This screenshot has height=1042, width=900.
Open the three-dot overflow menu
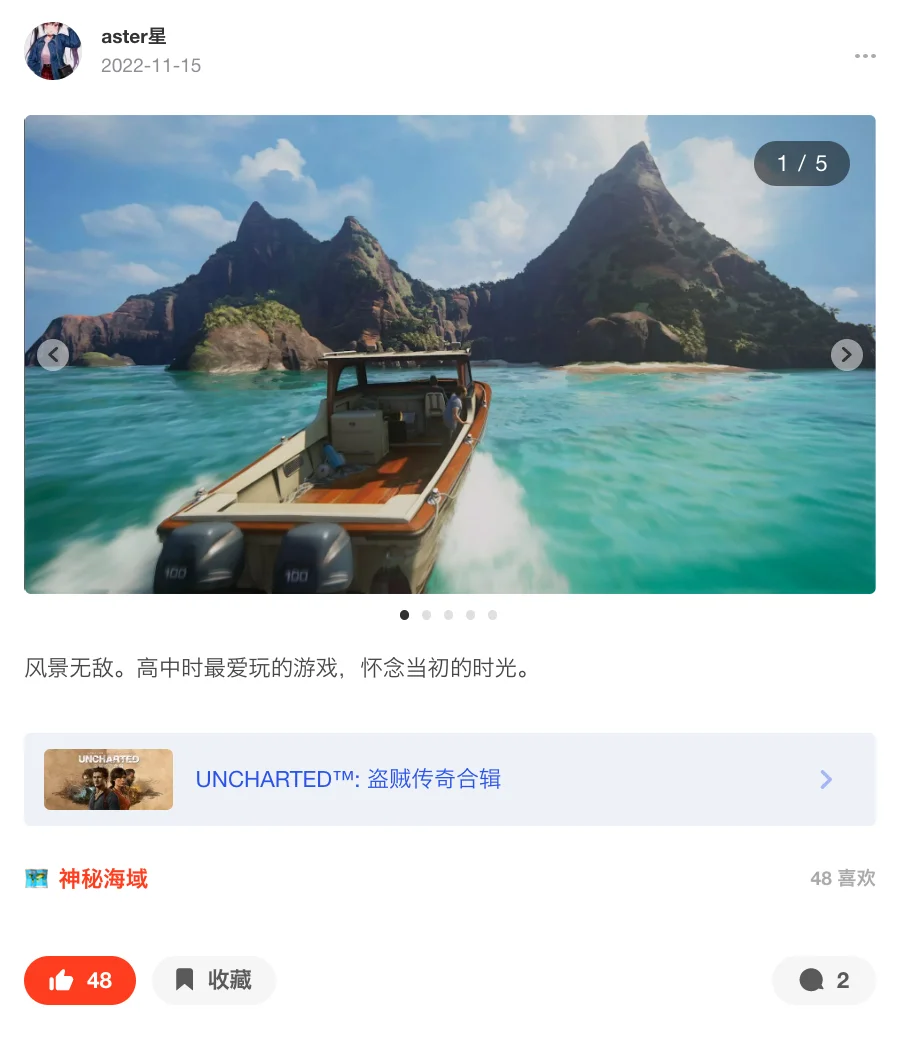[x=865, y=56]
